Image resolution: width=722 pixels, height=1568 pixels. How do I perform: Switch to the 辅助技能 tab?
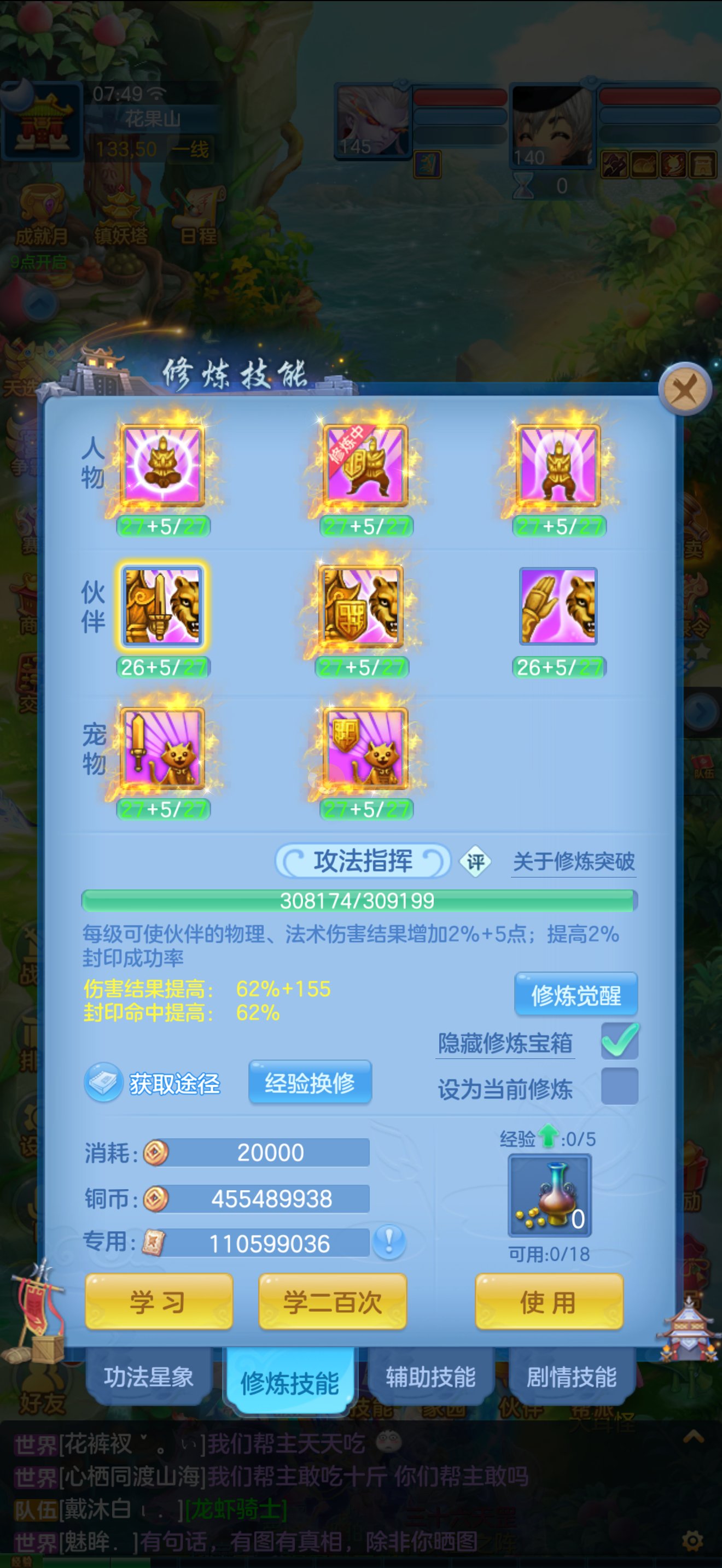pos(430,1376)
